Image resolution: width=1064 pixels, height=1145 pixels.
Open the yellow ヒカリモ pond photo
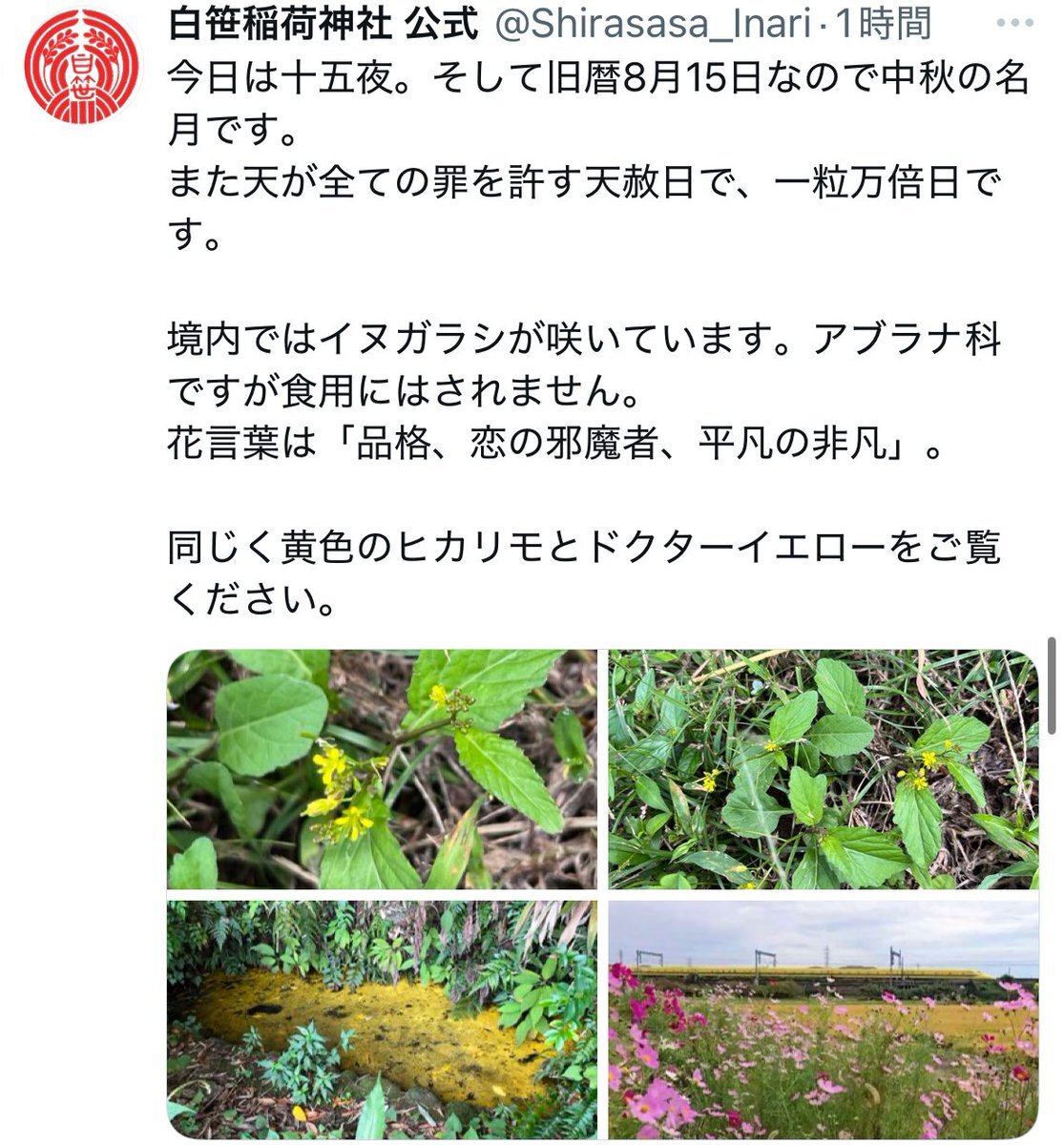(382, 1019)
